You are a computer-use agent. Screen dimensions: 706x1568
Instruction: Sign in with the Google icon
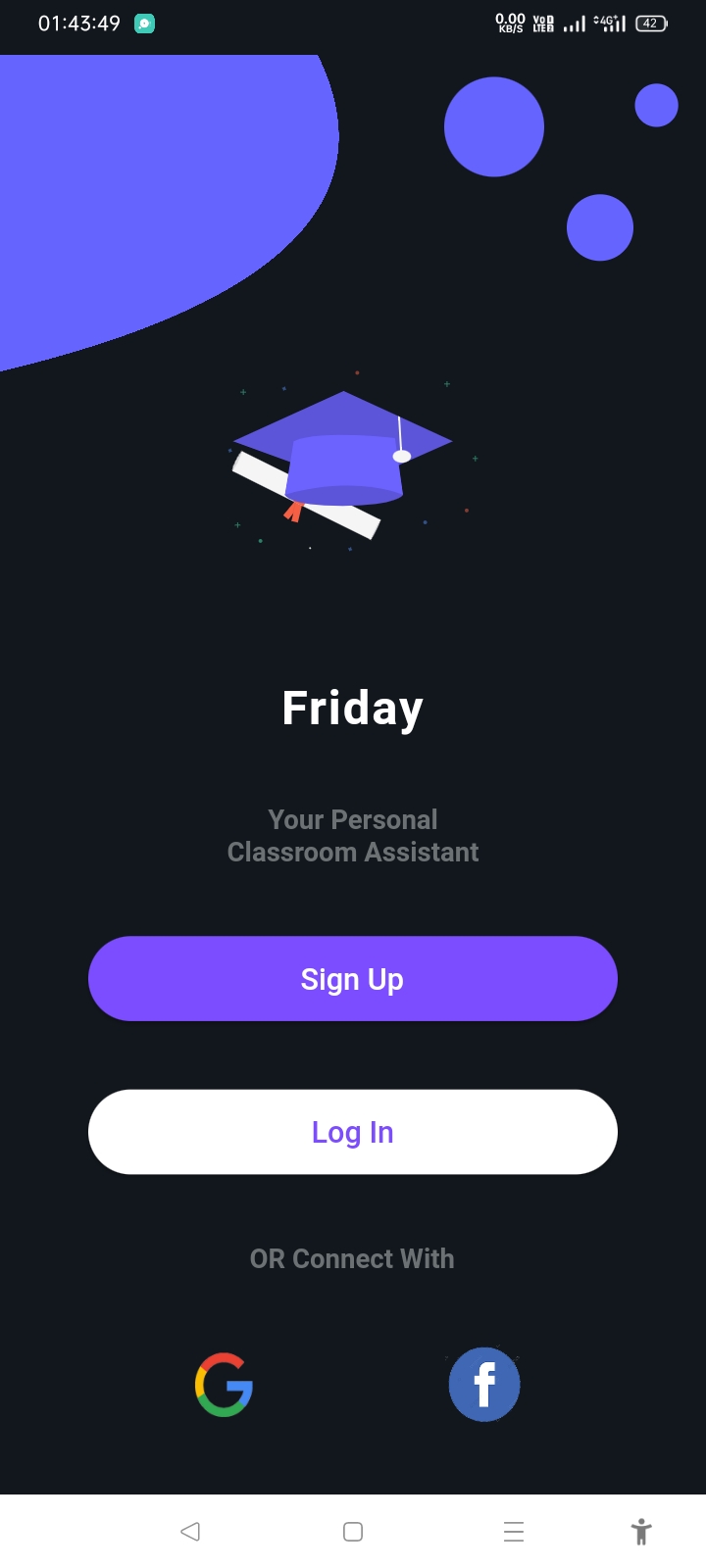[223, 1384]
